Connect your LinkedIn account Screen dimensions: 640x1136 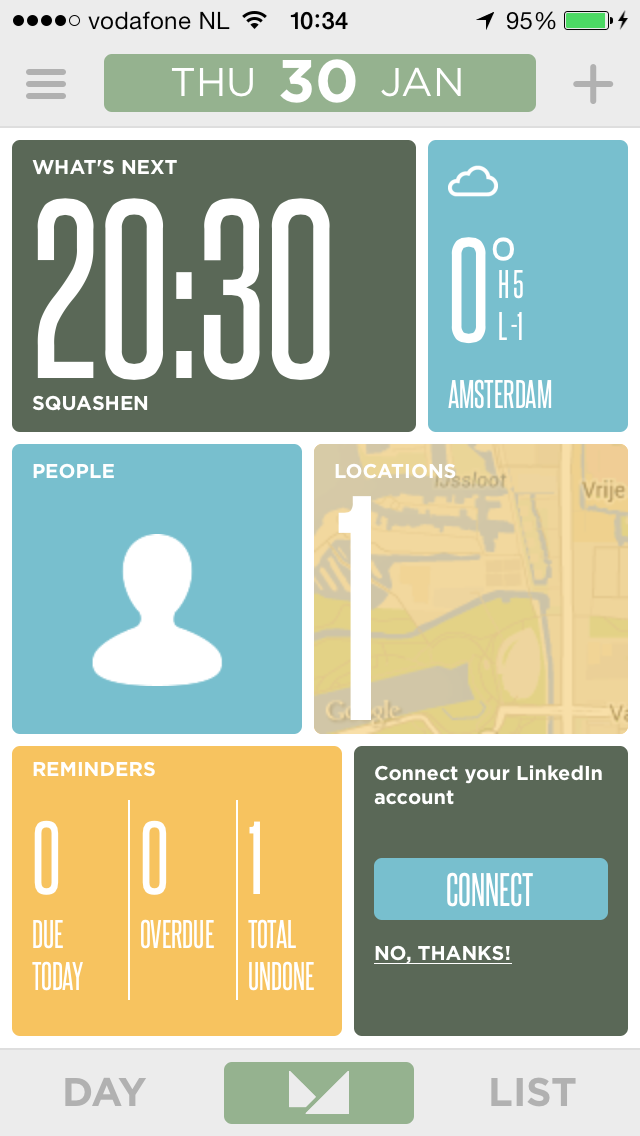491,889
